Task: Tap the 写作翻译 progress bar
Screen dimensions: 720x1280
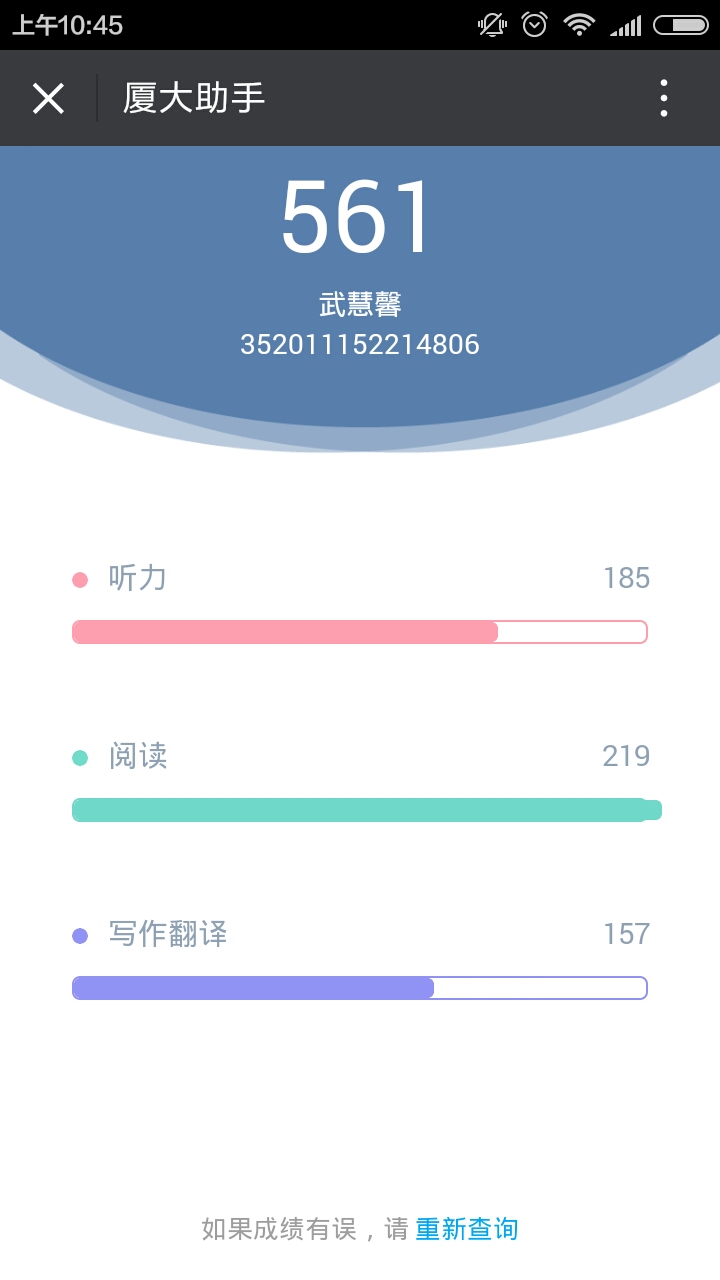Action: [359, 987]
